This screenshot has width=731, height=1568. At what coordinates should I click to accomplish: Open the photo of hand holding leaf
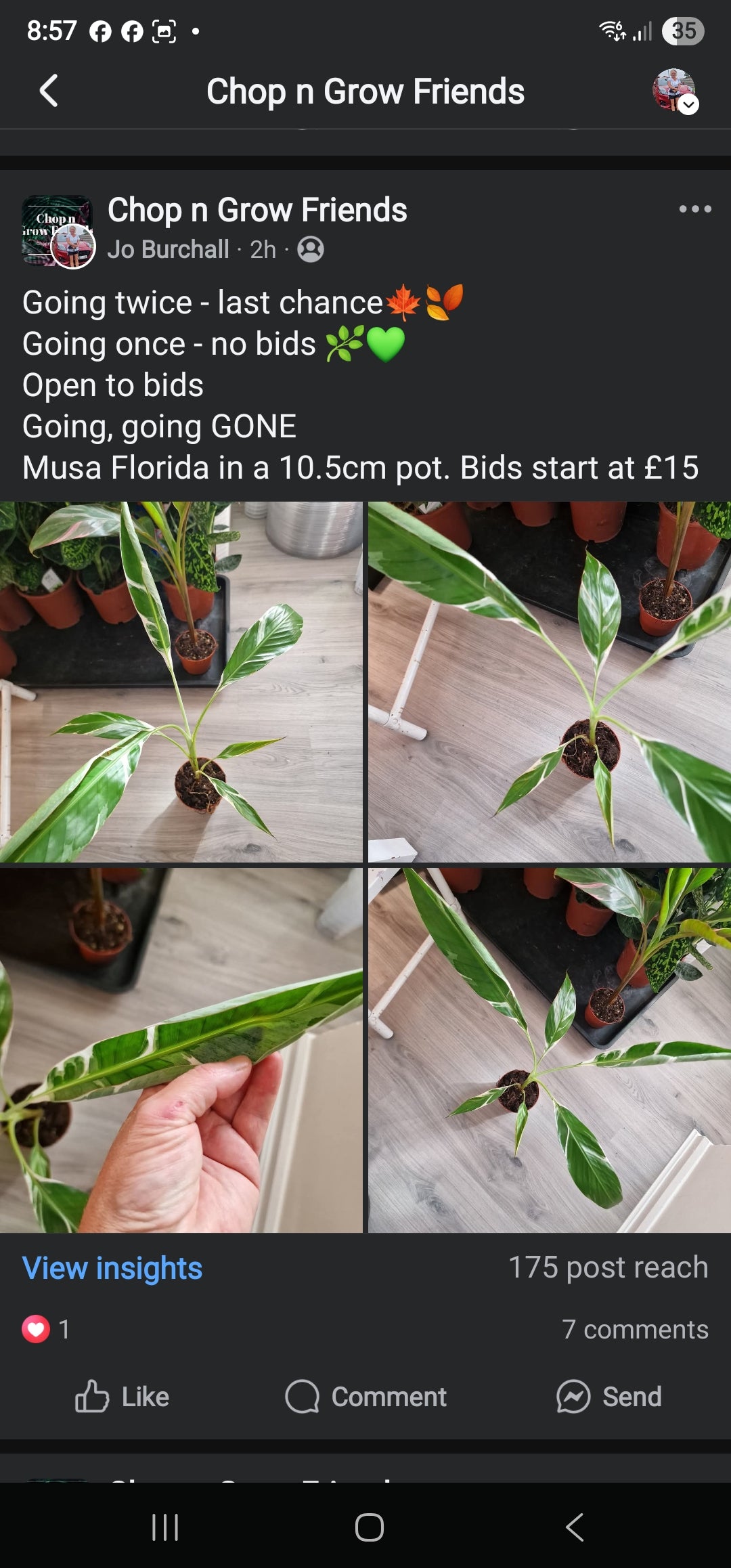coord(181,1049)
